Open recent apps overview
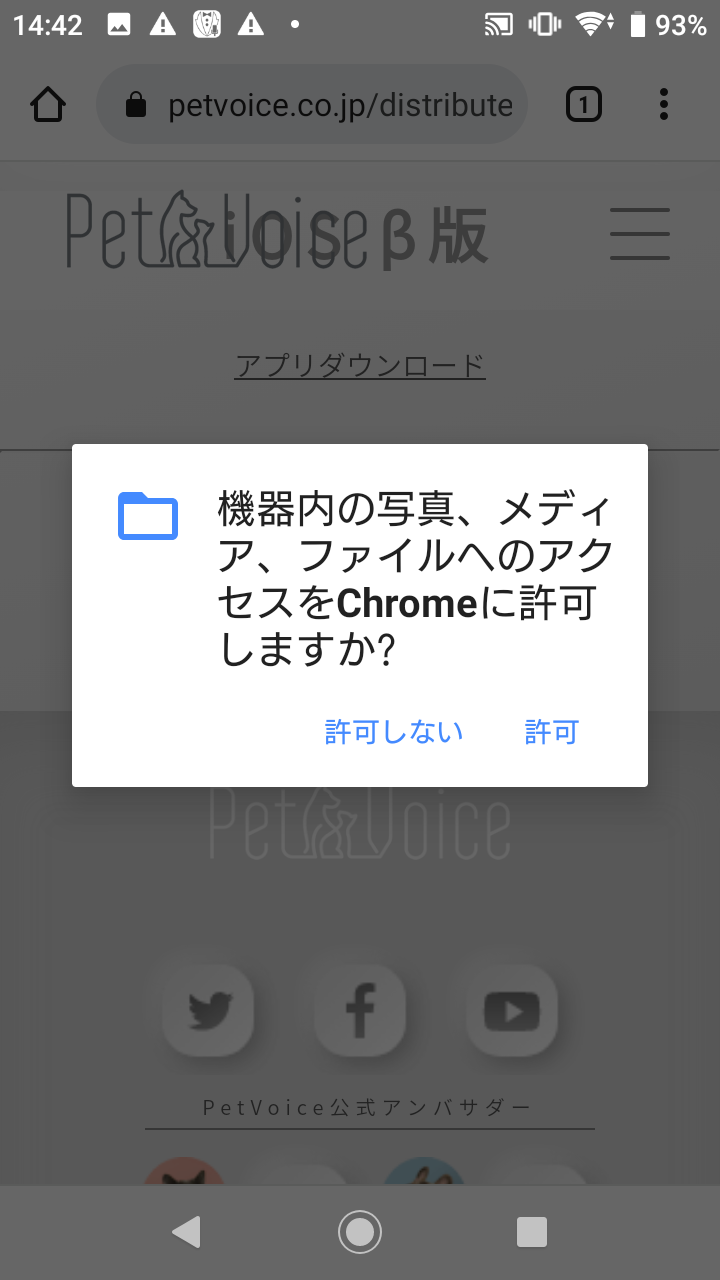The height and width of the screenshot is (1280, 720). tap(532, 1232)
